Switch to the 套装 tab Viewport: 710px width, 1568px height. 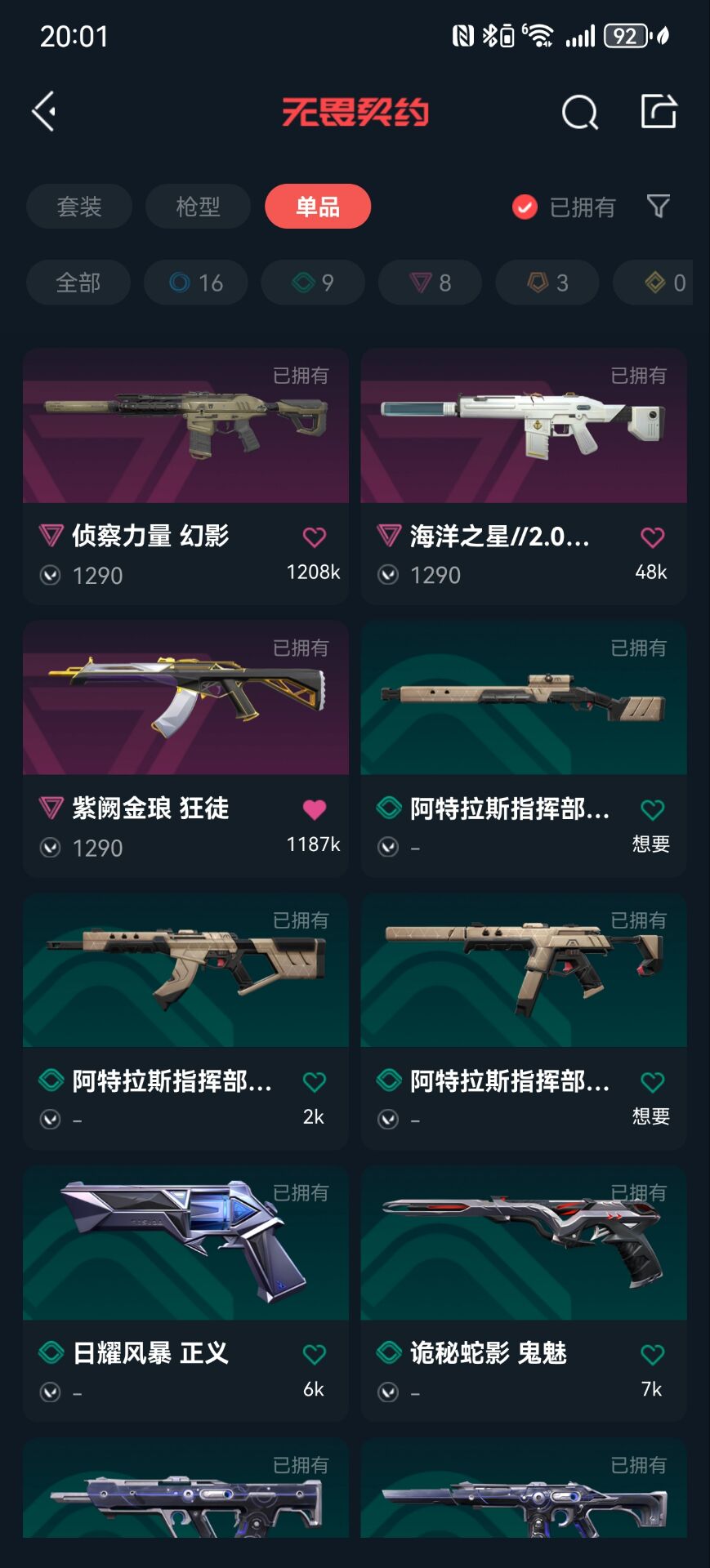(x=79, y=207)
